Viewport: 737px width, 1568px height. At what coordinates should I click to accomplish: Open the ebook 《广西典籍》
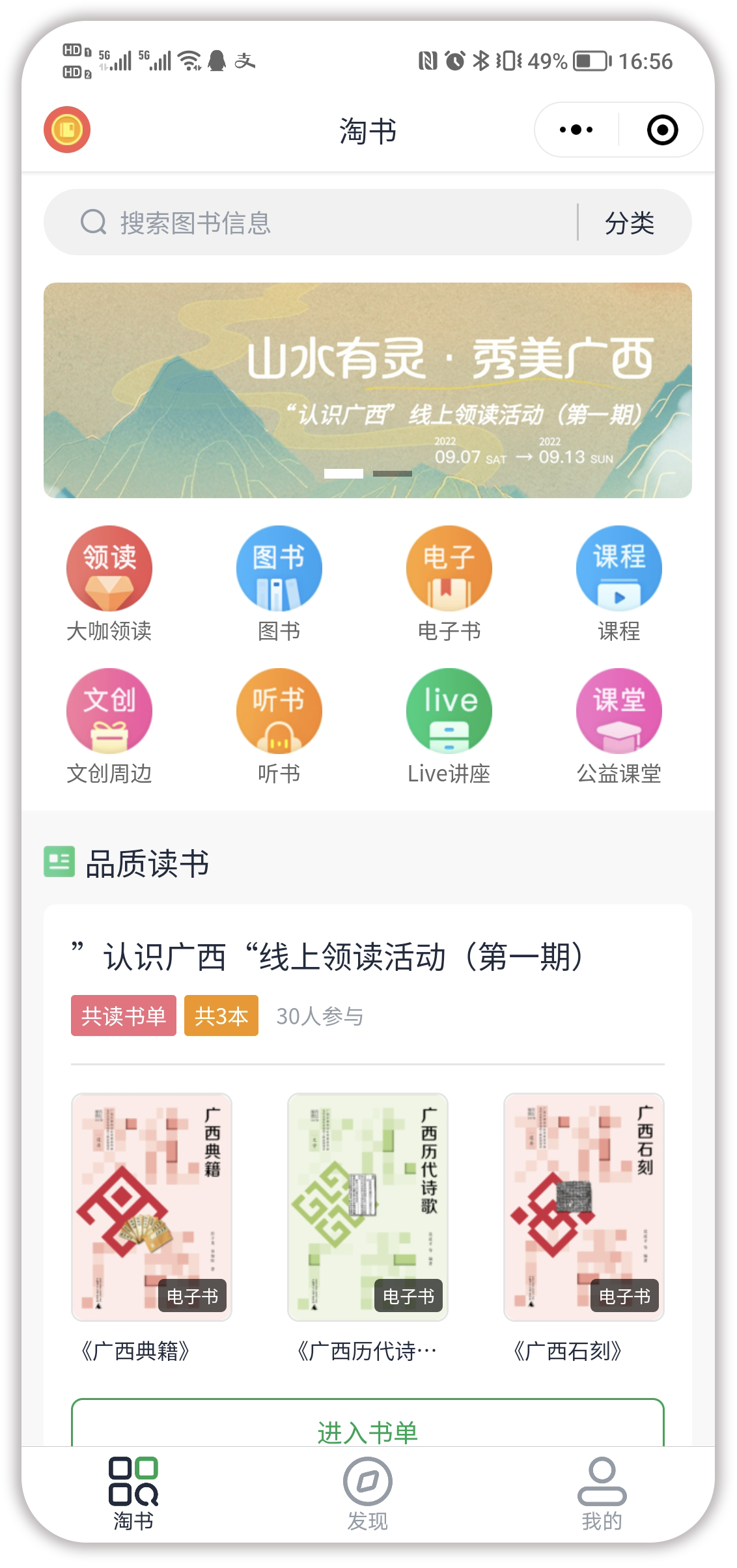pos(152,1207)
